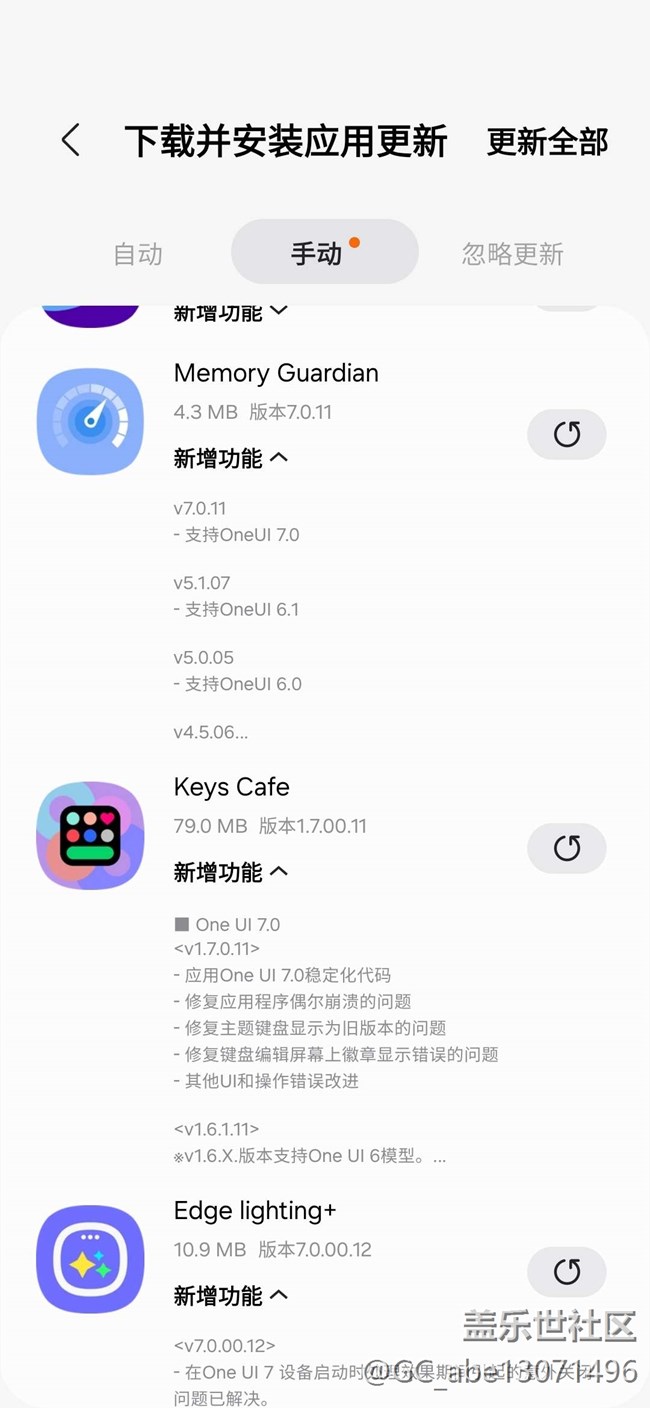Open the Edge lighting+ app icon
This screenshot has height=1408, width=650.
pyautogui.click(x=91, y=1259)
